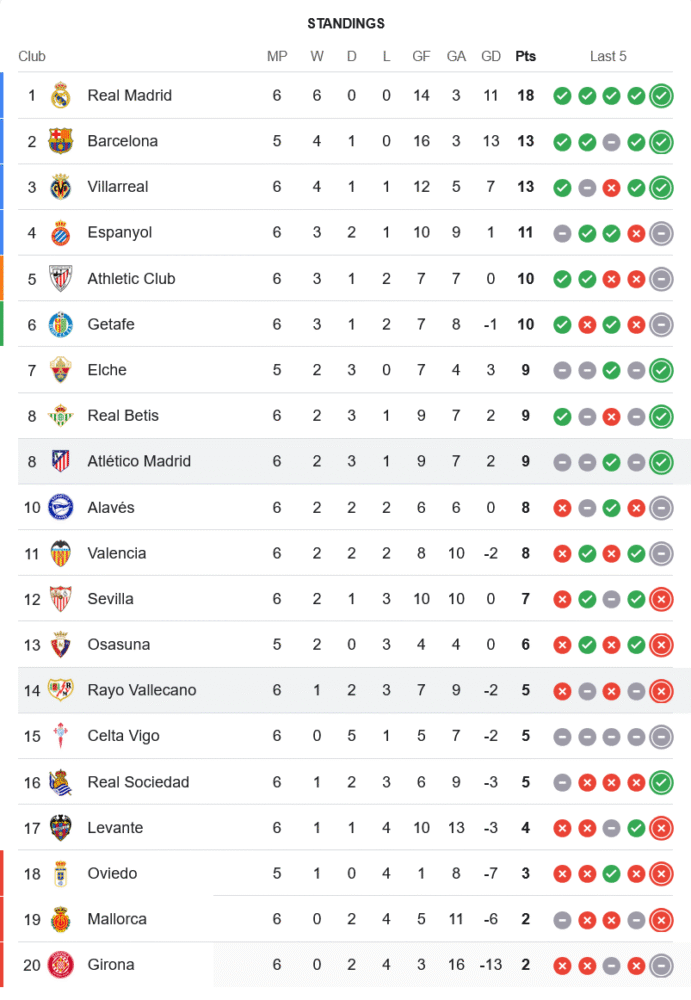691x1000 pixels.
Task: View Espanyol's team details
Action: click(x=120, y=233)
